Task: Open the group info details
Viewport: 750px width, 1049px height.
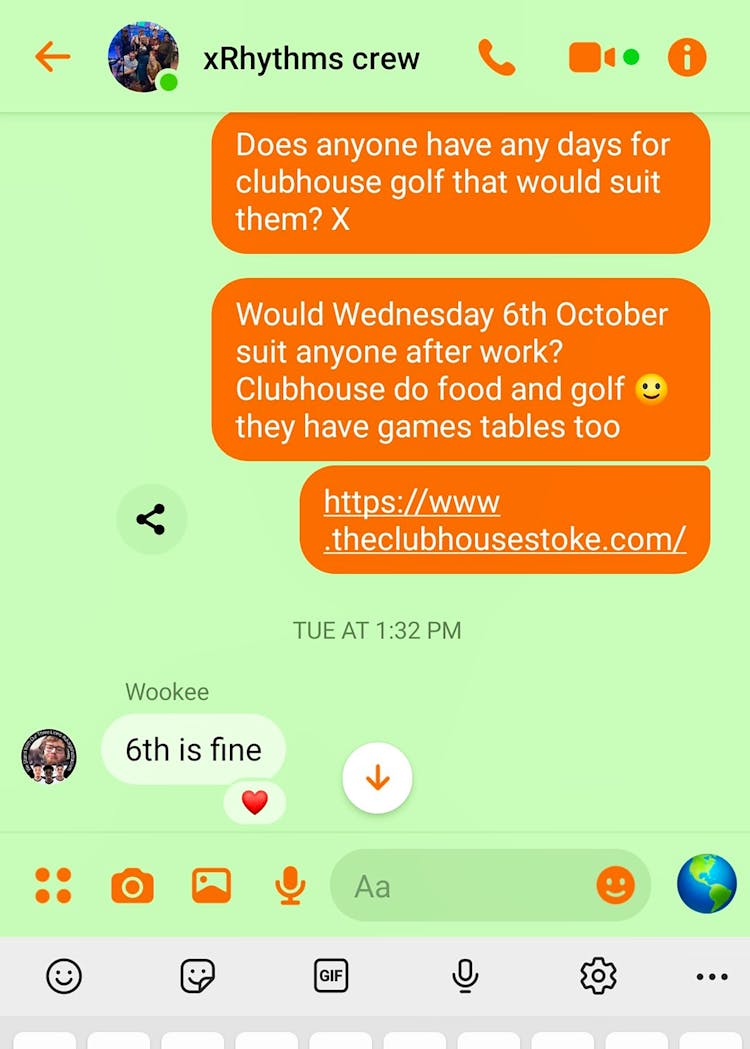Action: (686, 57)
